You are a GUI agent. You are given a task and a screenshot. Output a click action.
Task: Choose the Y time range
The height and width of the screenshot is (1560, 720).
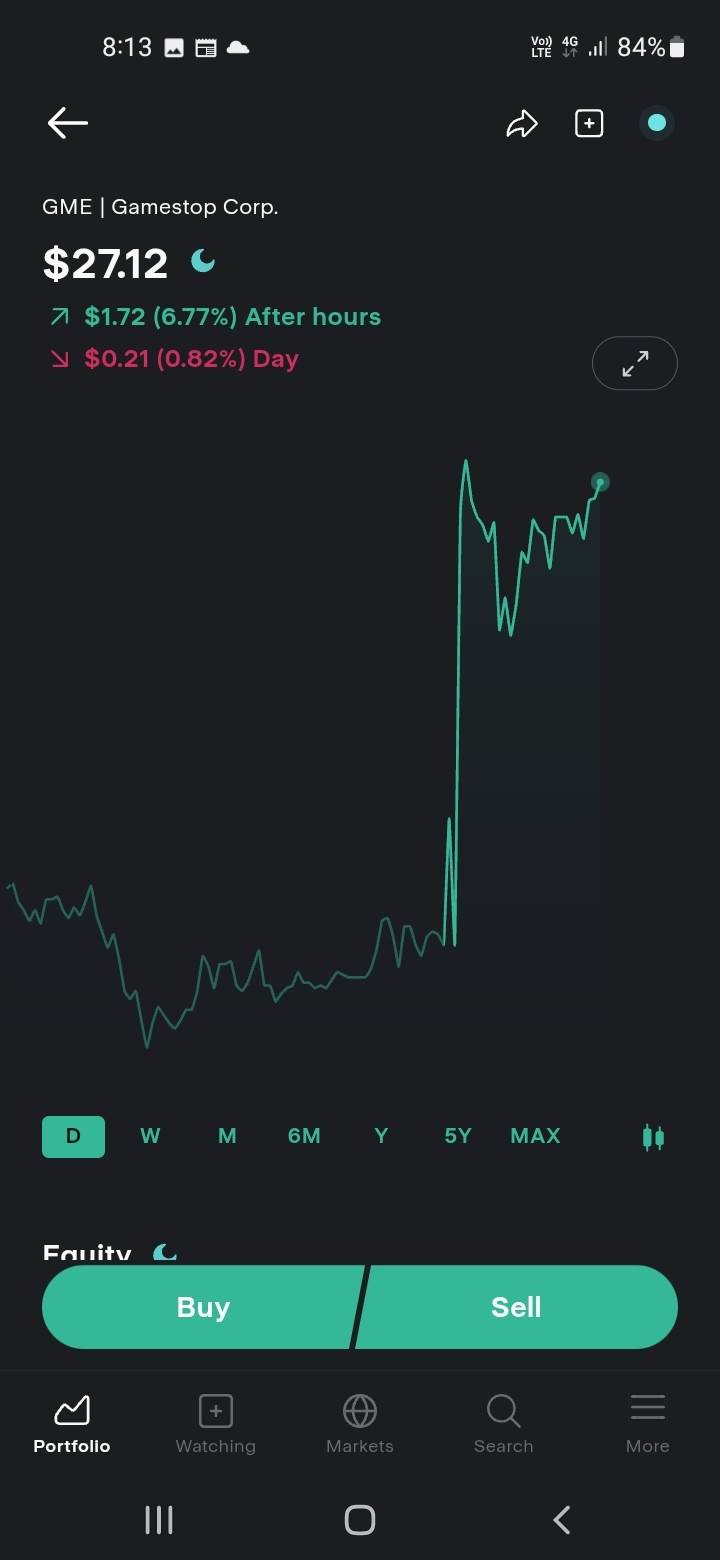pos(381,1136)
